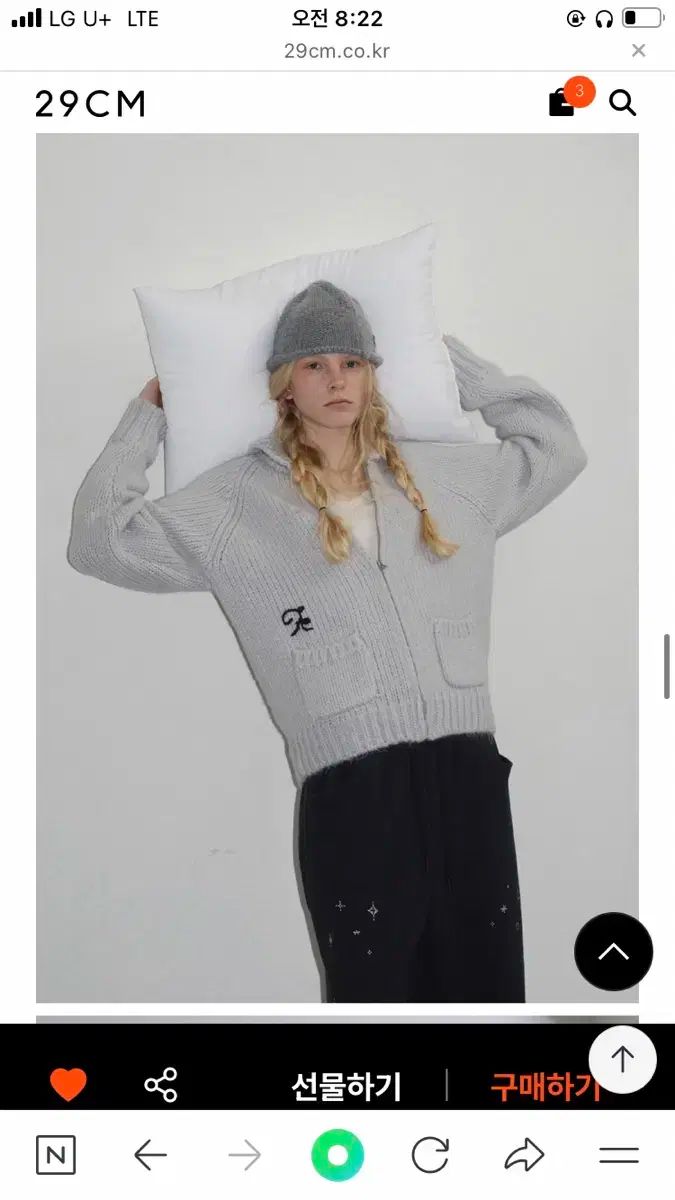The width and height of the screenshot is (675, 1200).
Task: Tap the white up-arrow floating button
Action: pos(622,1060)
